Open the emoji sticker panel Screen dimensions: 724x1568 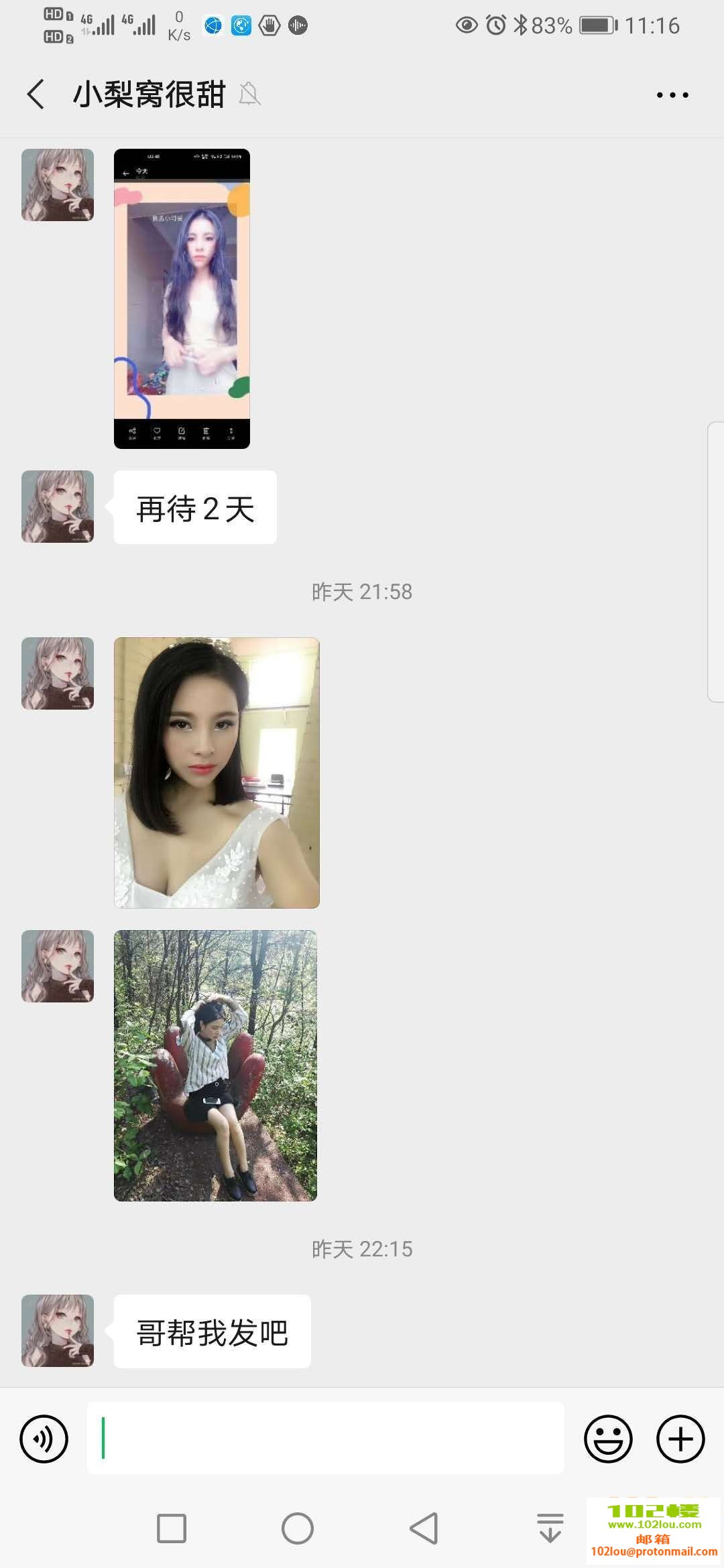608,1439
